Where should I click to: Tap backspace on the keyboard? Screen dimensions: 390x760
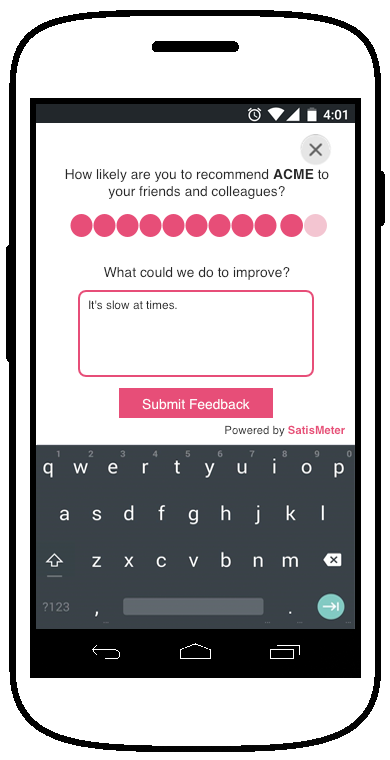pos(332,560)
